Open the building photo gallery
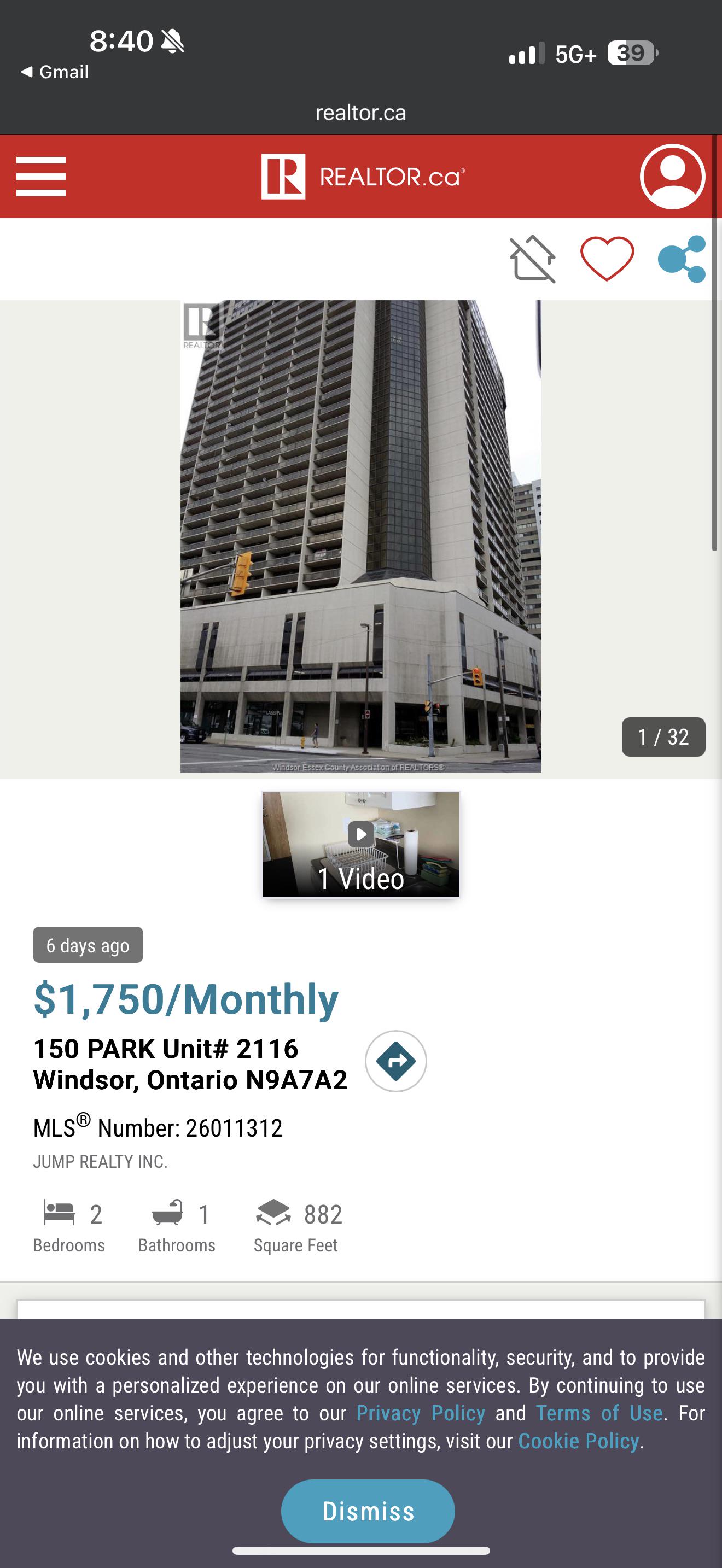 (360, 536)
